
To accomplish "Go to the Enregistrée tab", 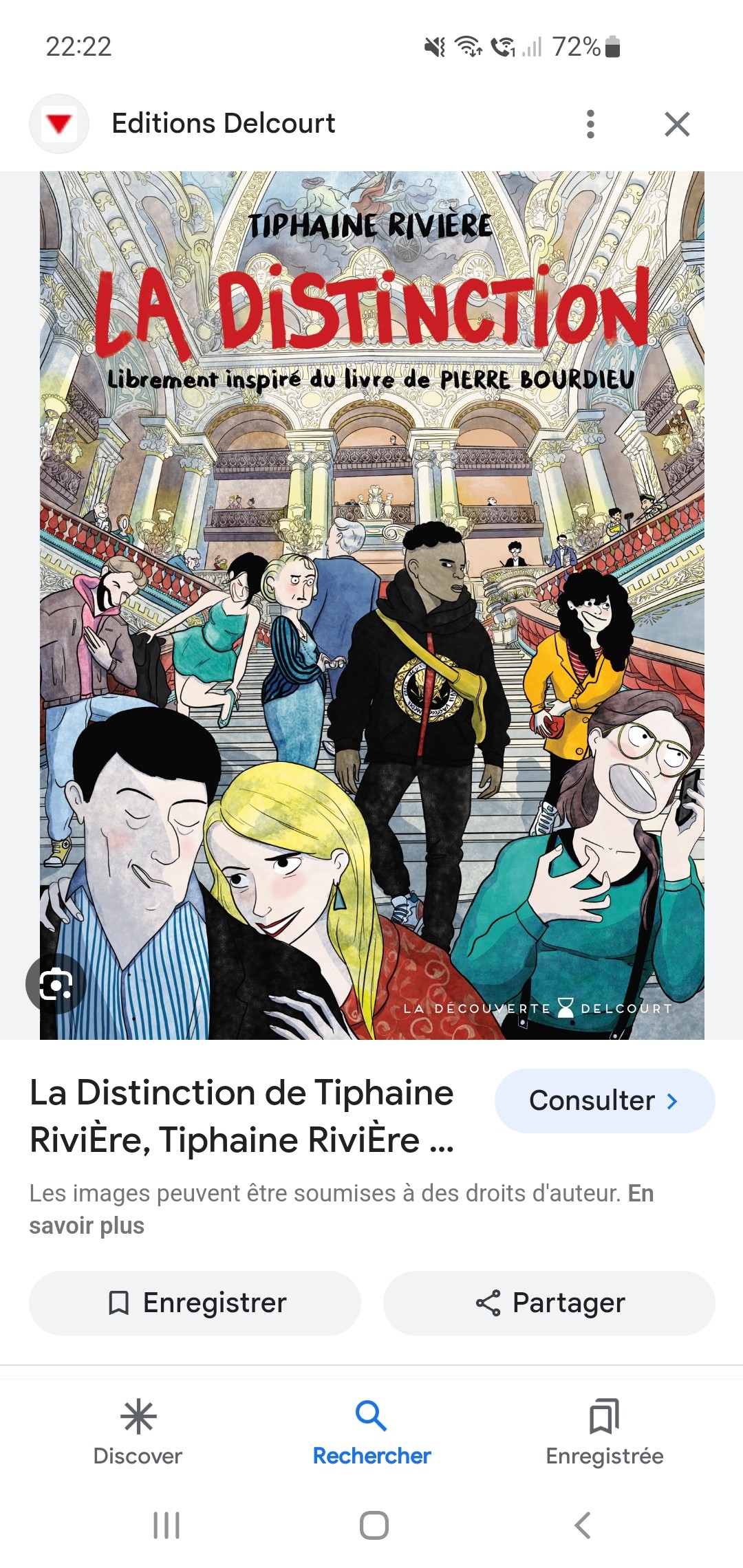I will click(604, 1432).
